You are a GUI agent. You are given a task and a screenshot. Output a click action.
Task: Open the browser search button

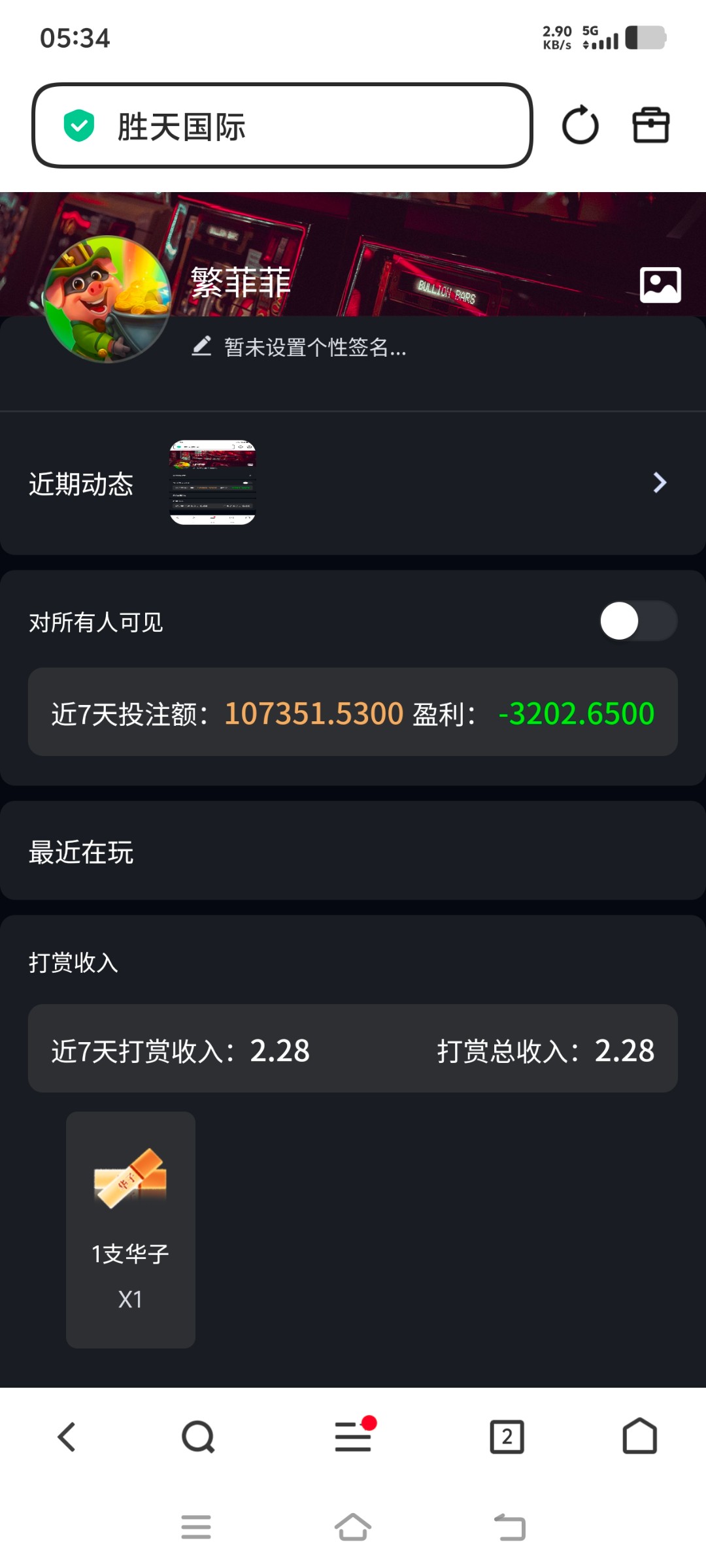tap(198, 1437)
